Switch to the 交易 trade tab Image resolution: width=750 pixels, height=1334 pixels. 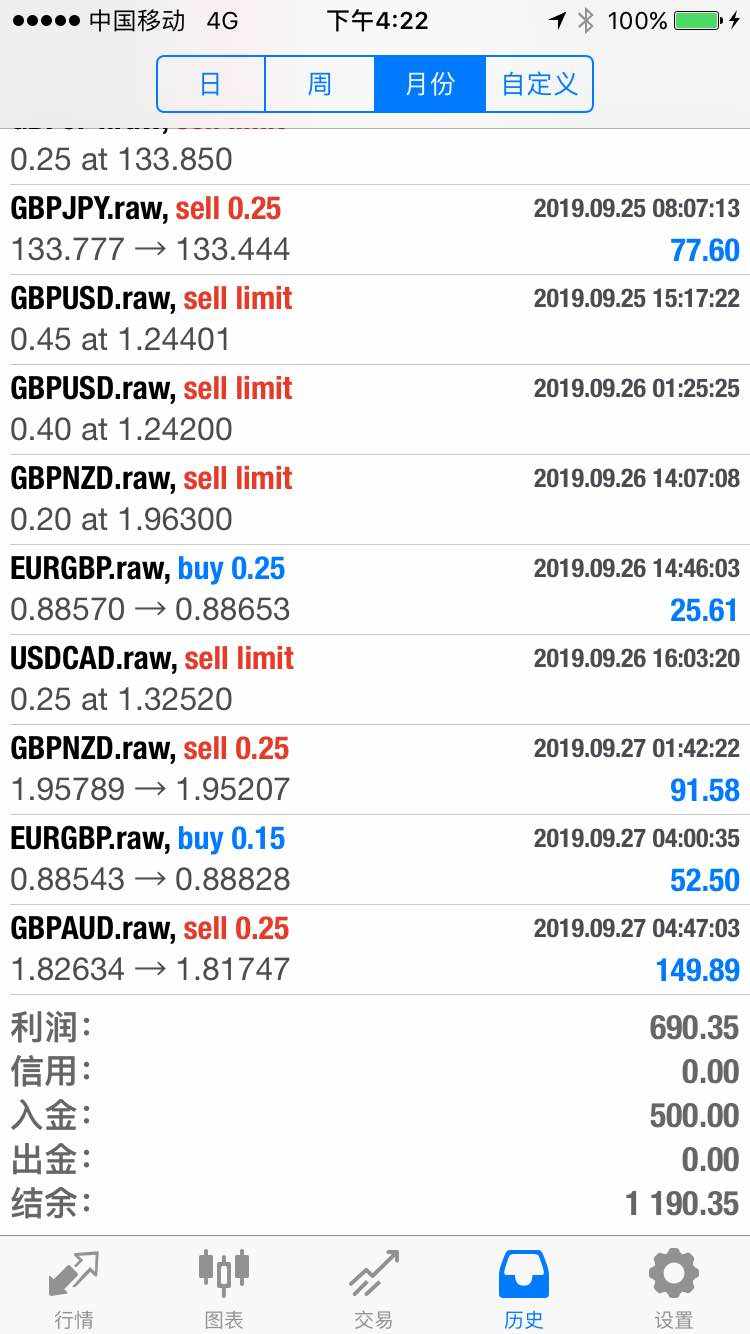374,1288
